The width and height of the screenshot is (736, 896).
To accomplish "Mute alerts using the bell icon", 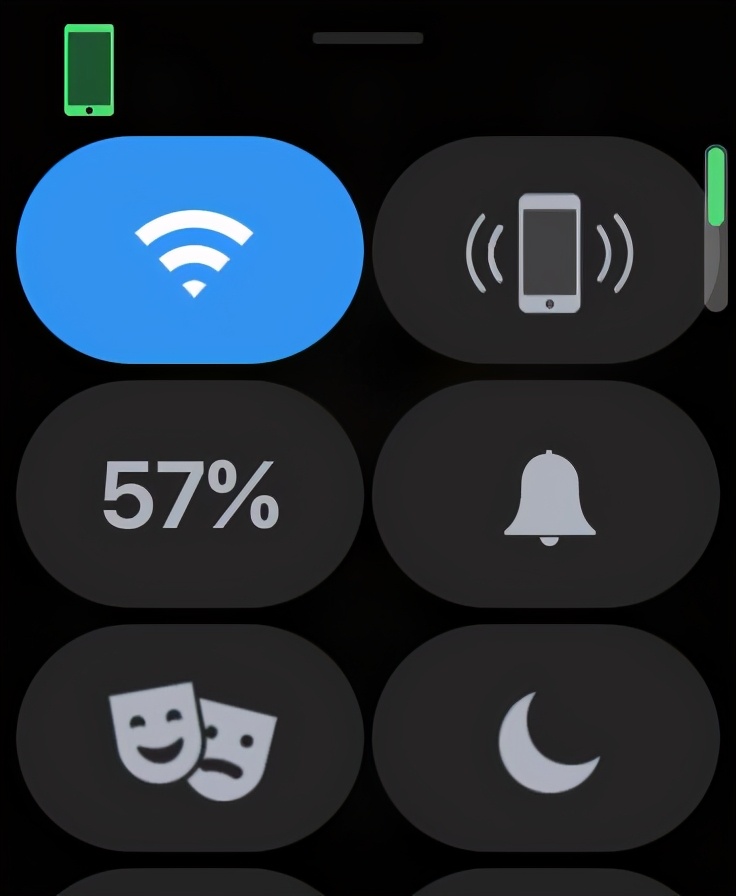I will coord(545,495).
